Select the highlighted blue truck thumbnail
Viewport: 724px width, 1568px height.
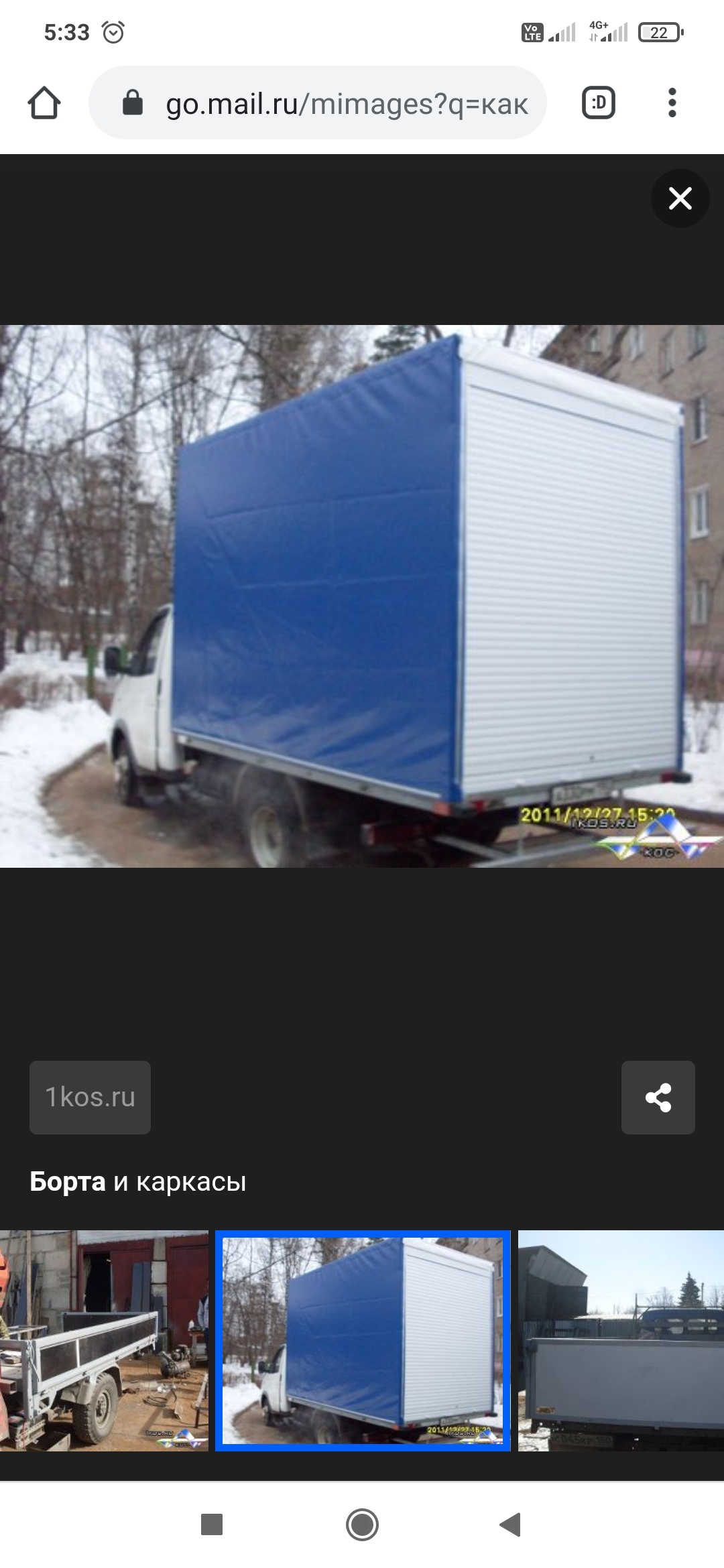(363, 1340)
